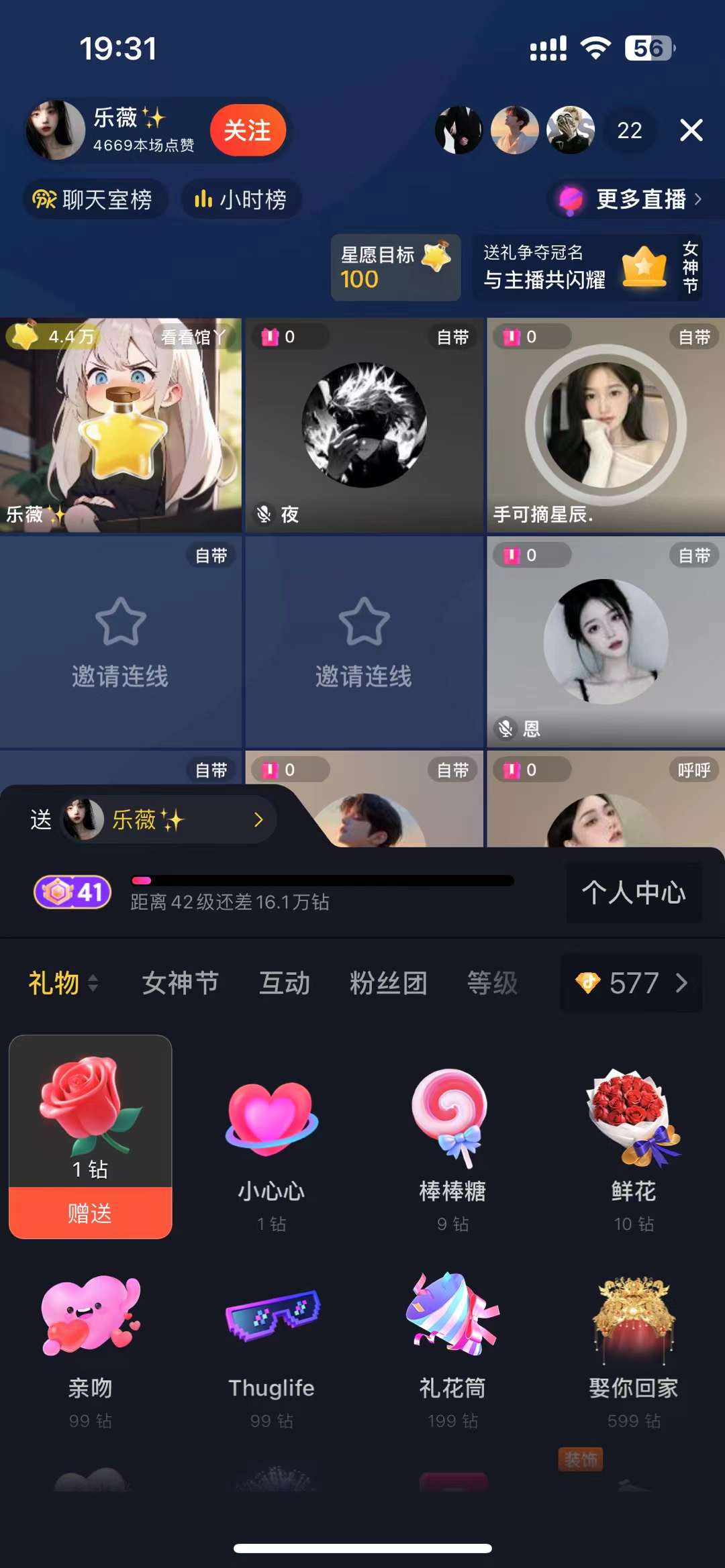
Task: View the audience count of 22
Action: tap(629, 130)
